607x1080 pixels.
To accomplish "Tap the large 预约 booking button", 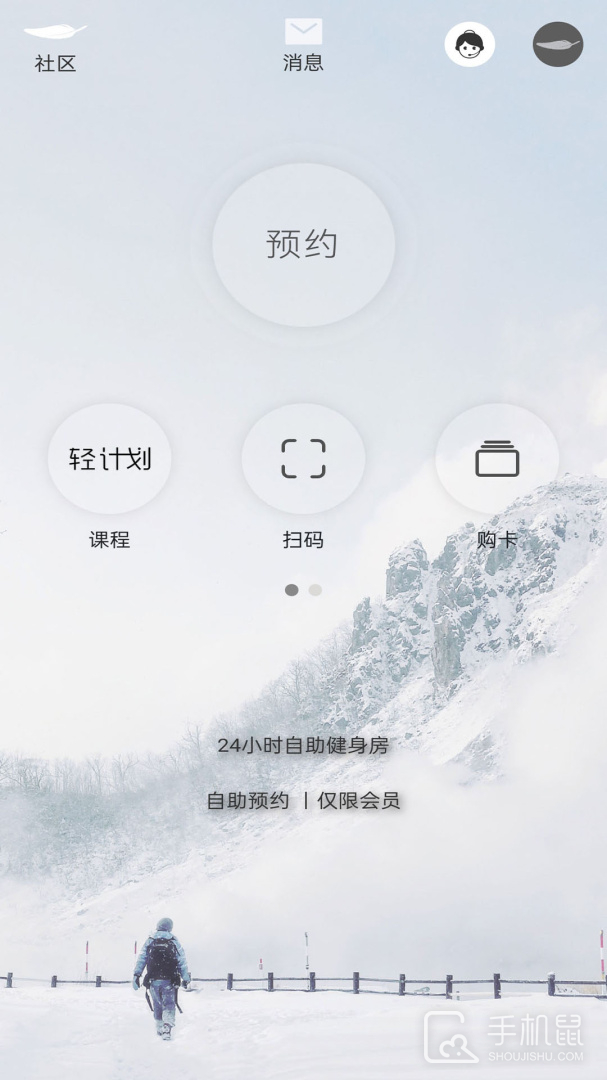I will (303, 245).
